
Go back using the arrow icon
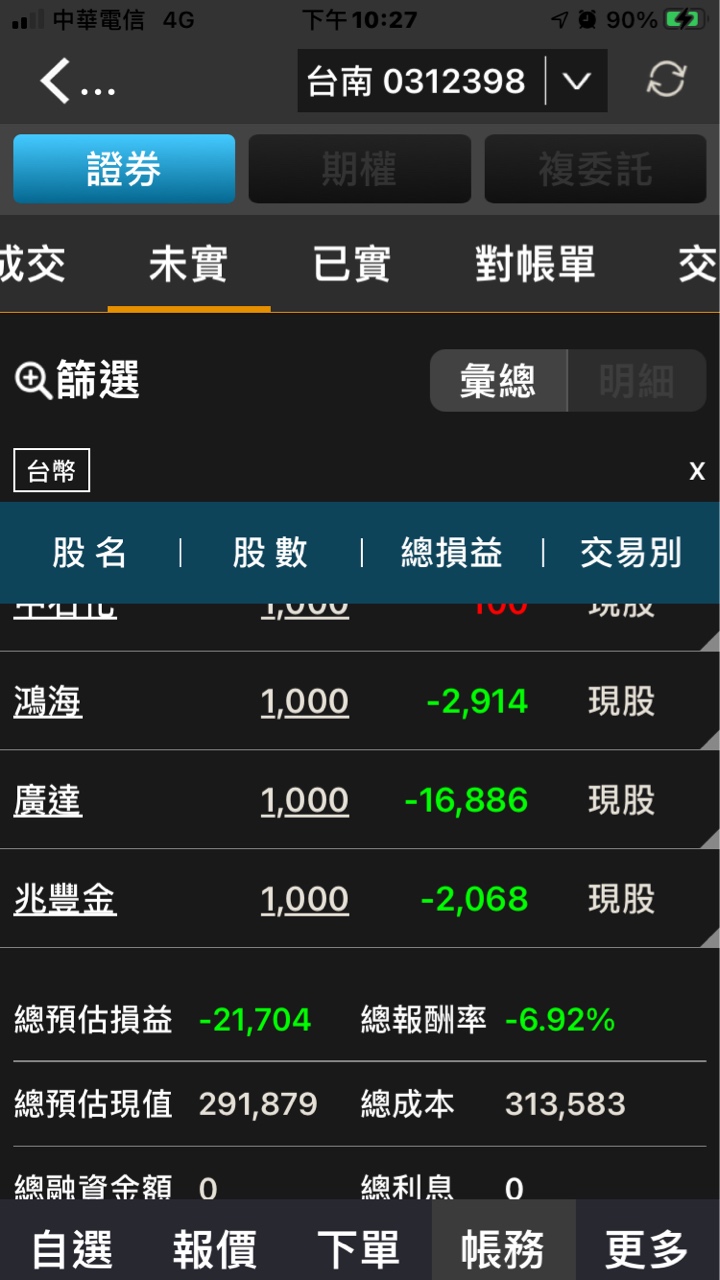point(56,82)
